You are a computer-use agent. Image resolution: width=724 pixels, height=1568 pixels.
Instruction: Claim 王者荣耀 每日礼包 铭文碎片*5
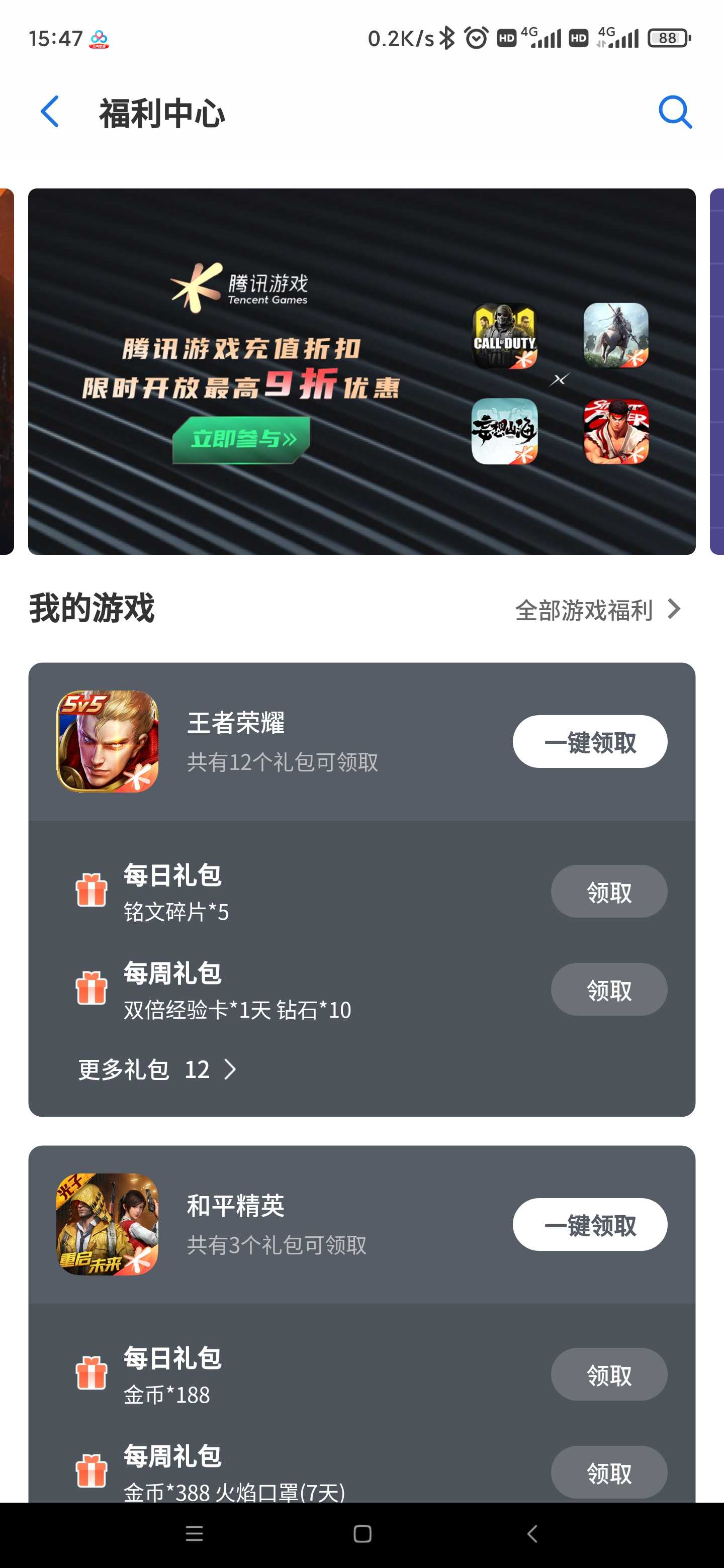point(609,892)
